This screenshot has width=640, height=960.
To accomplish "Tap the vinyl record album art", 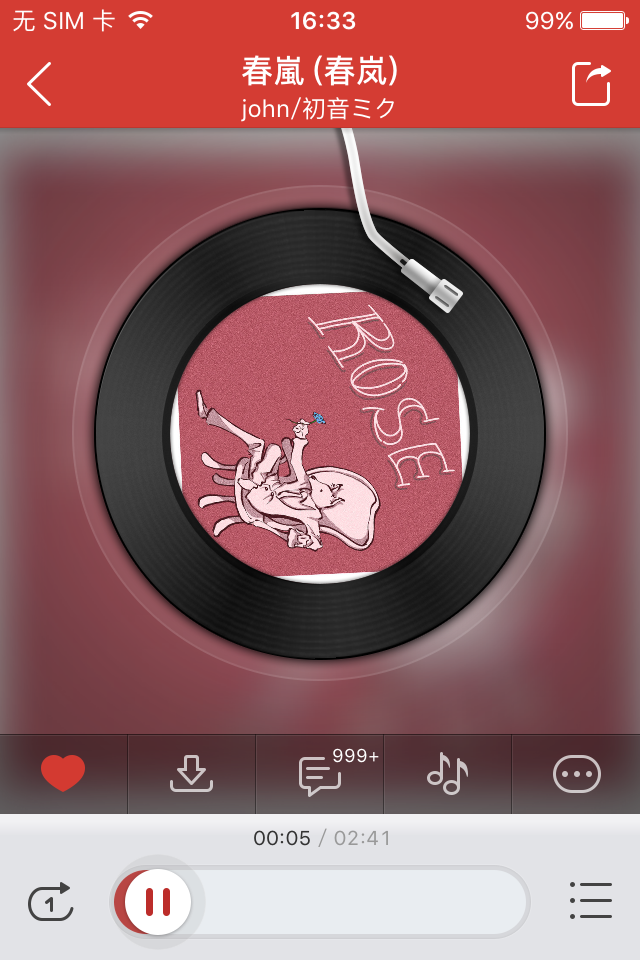I will click(320, 433).
